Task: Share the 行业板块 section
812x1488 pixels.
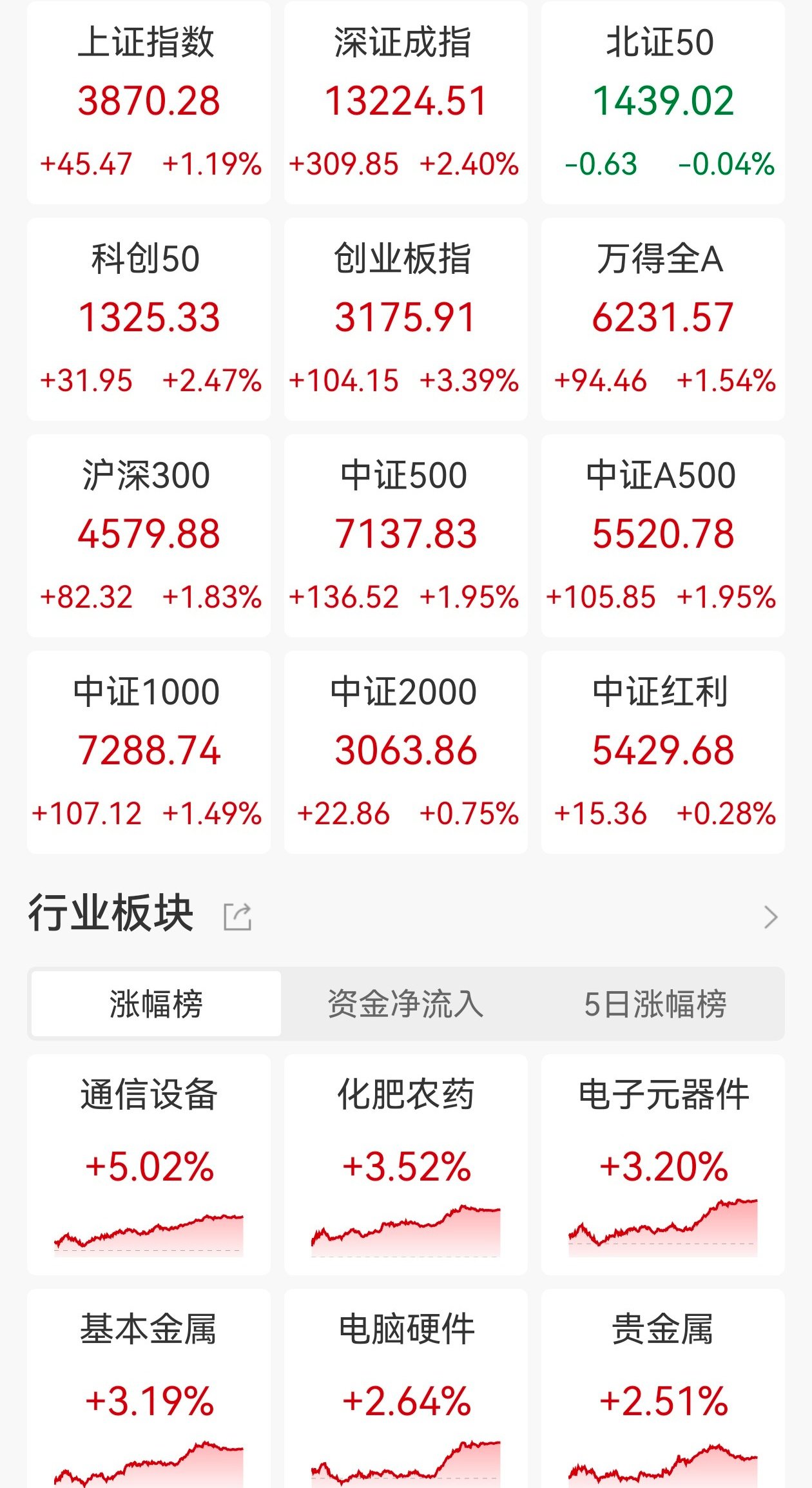Action: click(x=237, y=916)
